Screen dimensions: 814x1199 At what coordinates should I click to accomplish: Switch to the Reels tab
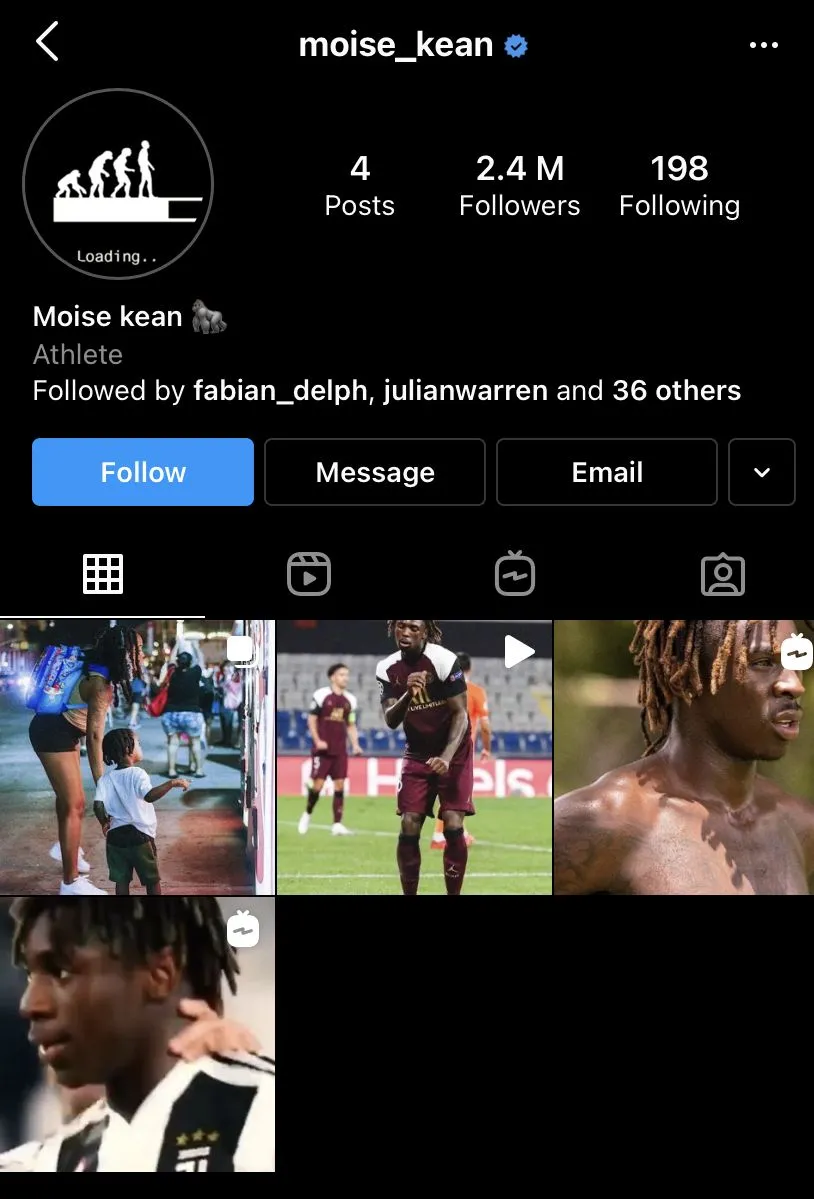[308, 574]
